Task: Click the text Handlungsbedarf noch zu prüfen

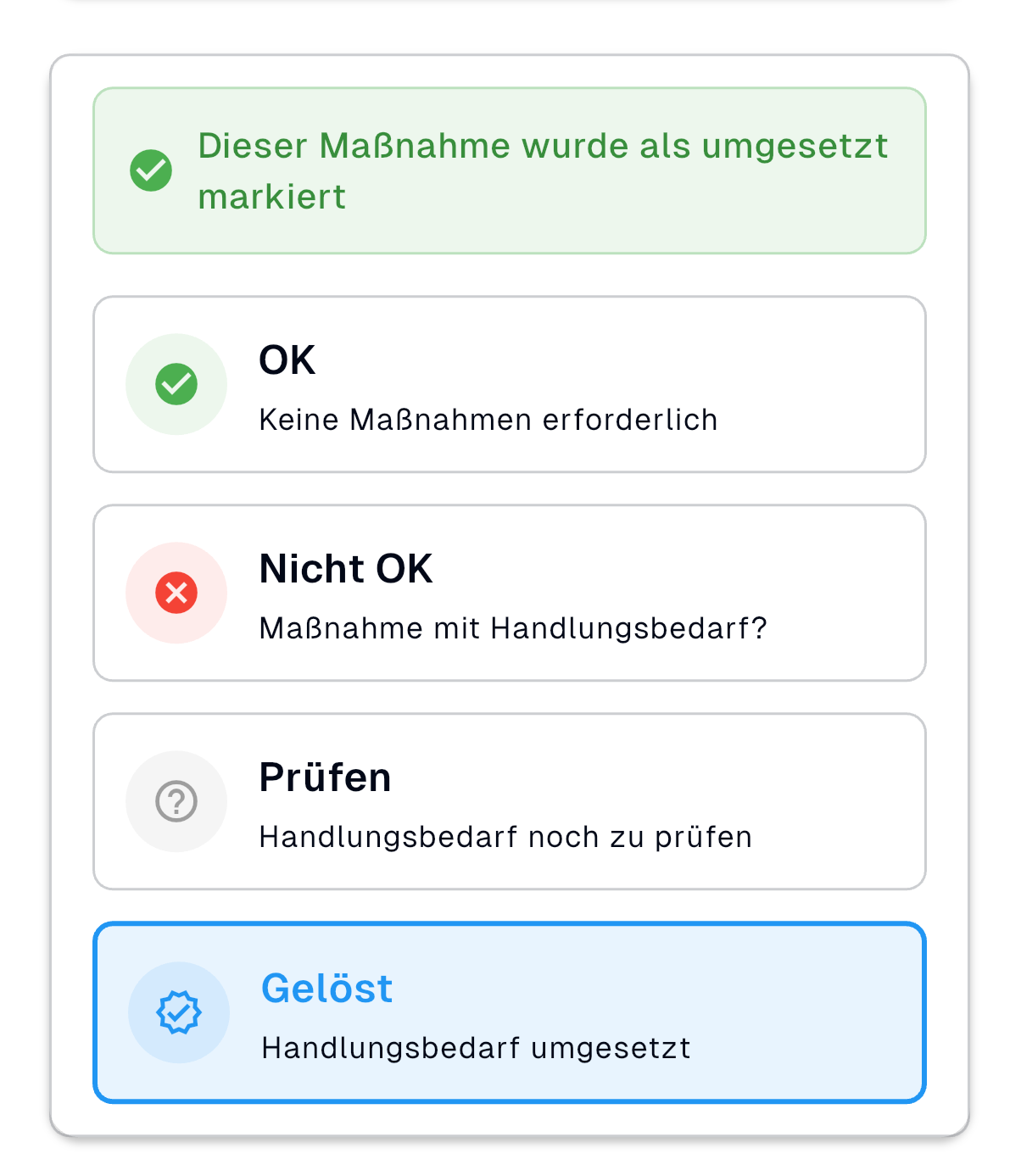Action: coord(505,837)
